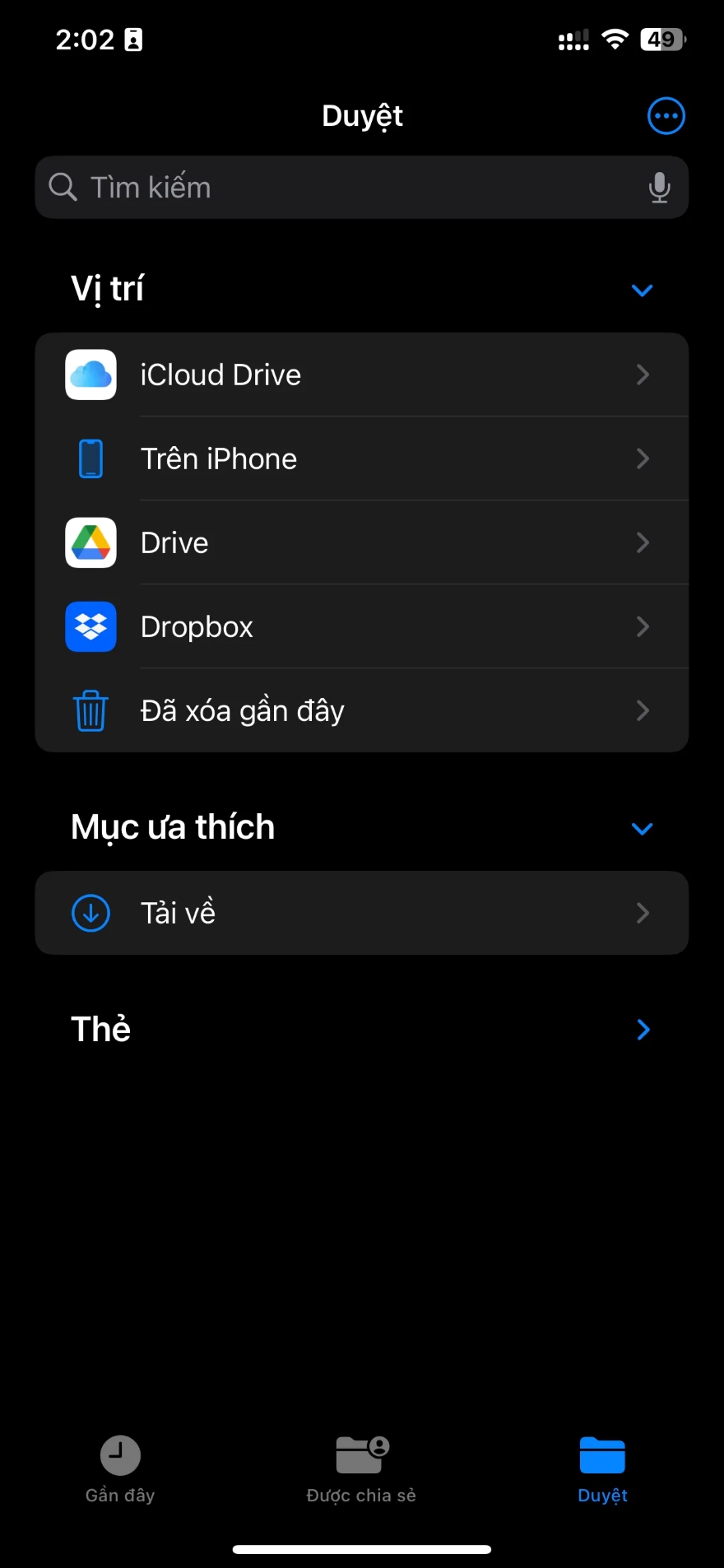Collapse the Vị trí section
Screen dimensions: 724x1568
pos(642,290)
